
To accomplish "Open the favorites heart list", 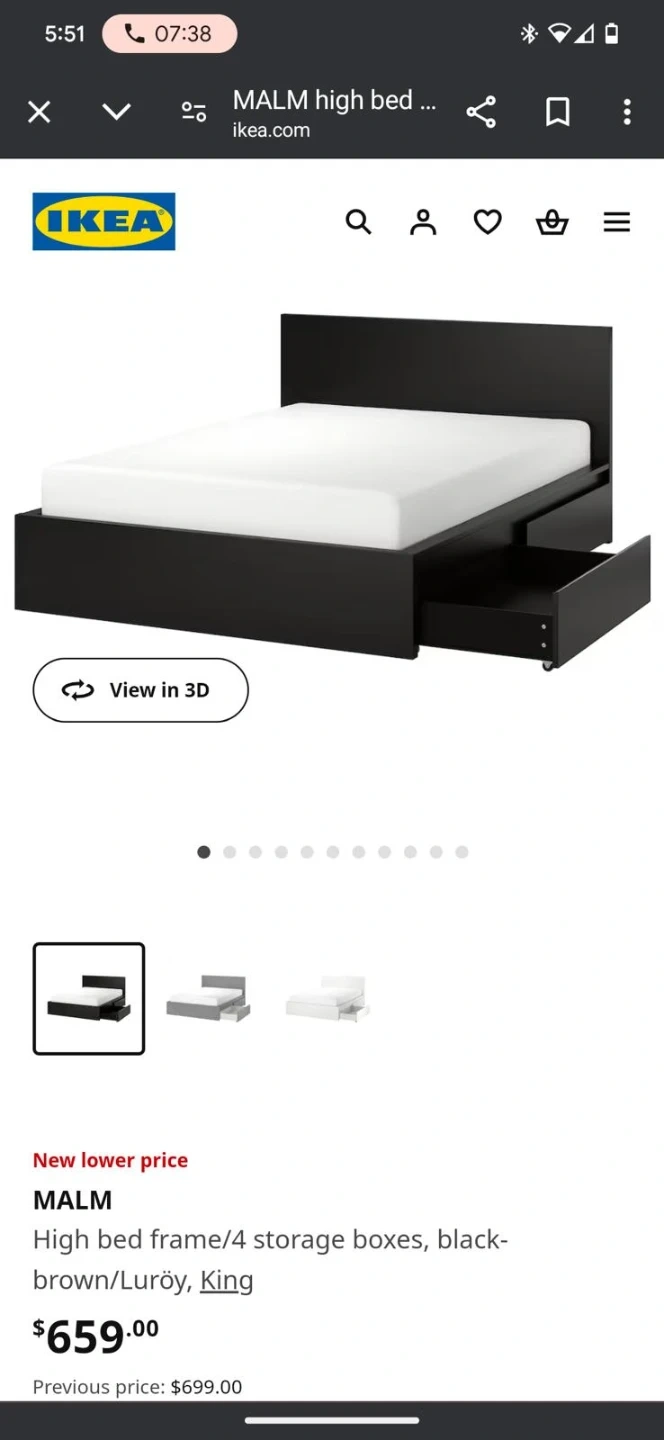I will (x=487, y=222).
